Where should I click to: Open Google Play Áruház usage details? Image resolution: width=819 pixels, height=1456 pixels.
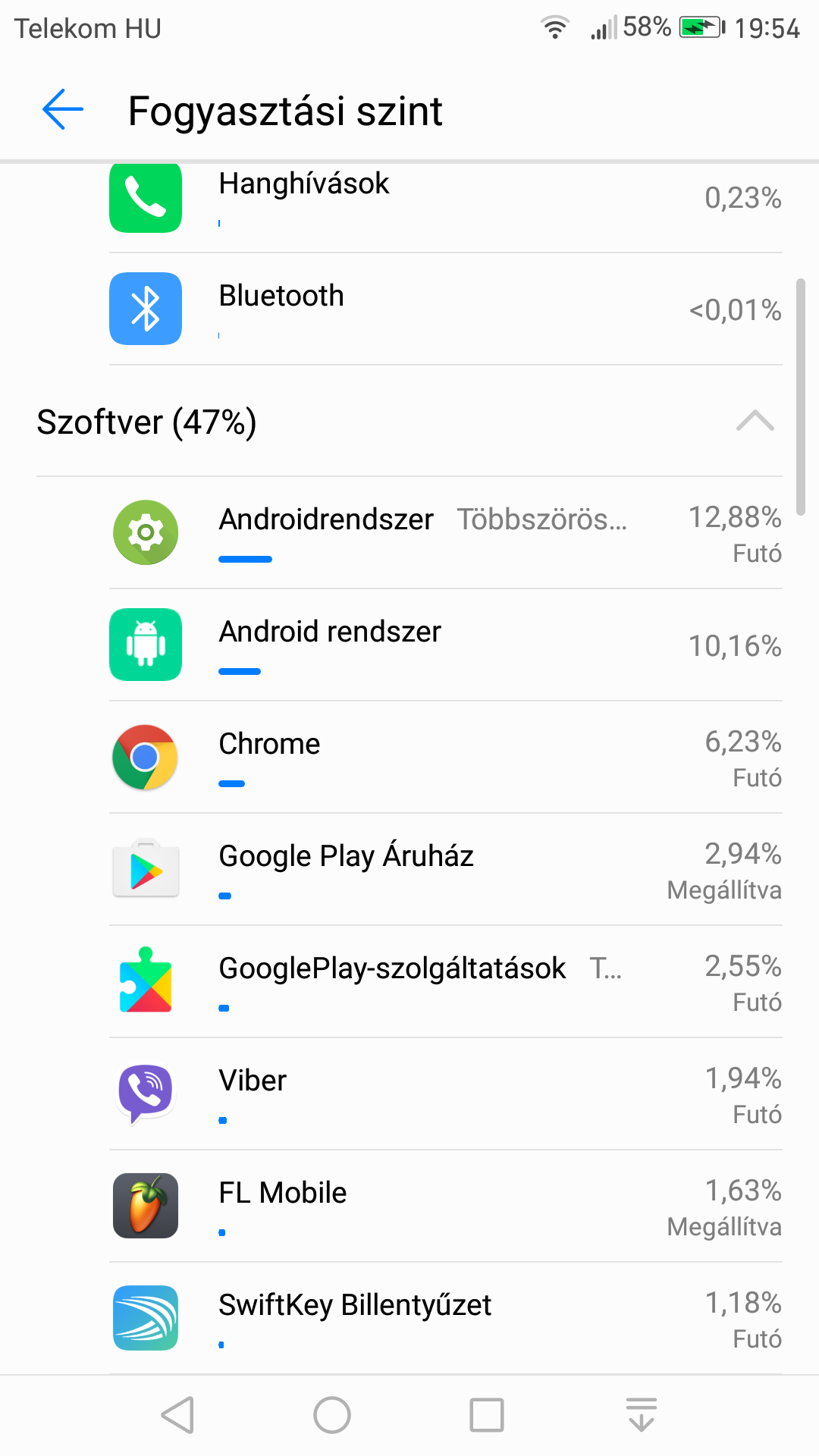[446, 870]
